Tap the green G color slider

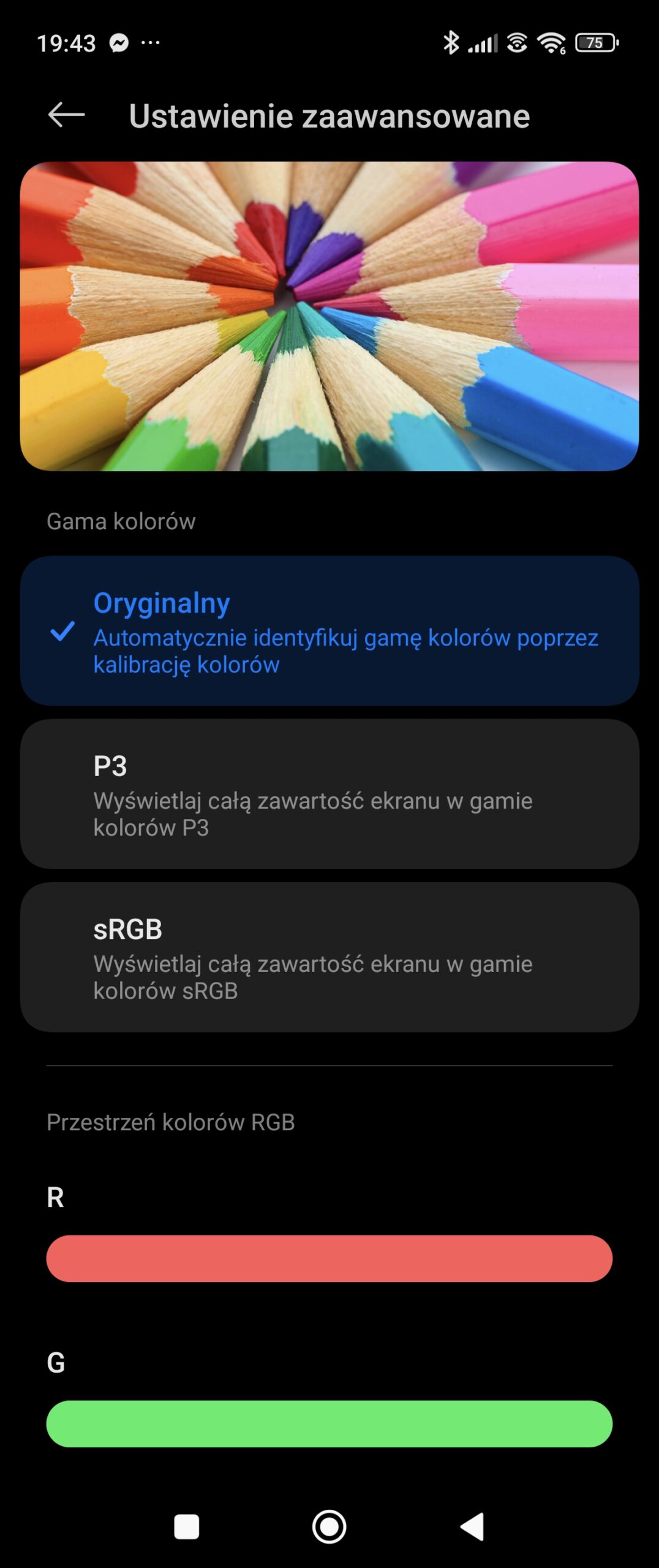click(329, 1423)
